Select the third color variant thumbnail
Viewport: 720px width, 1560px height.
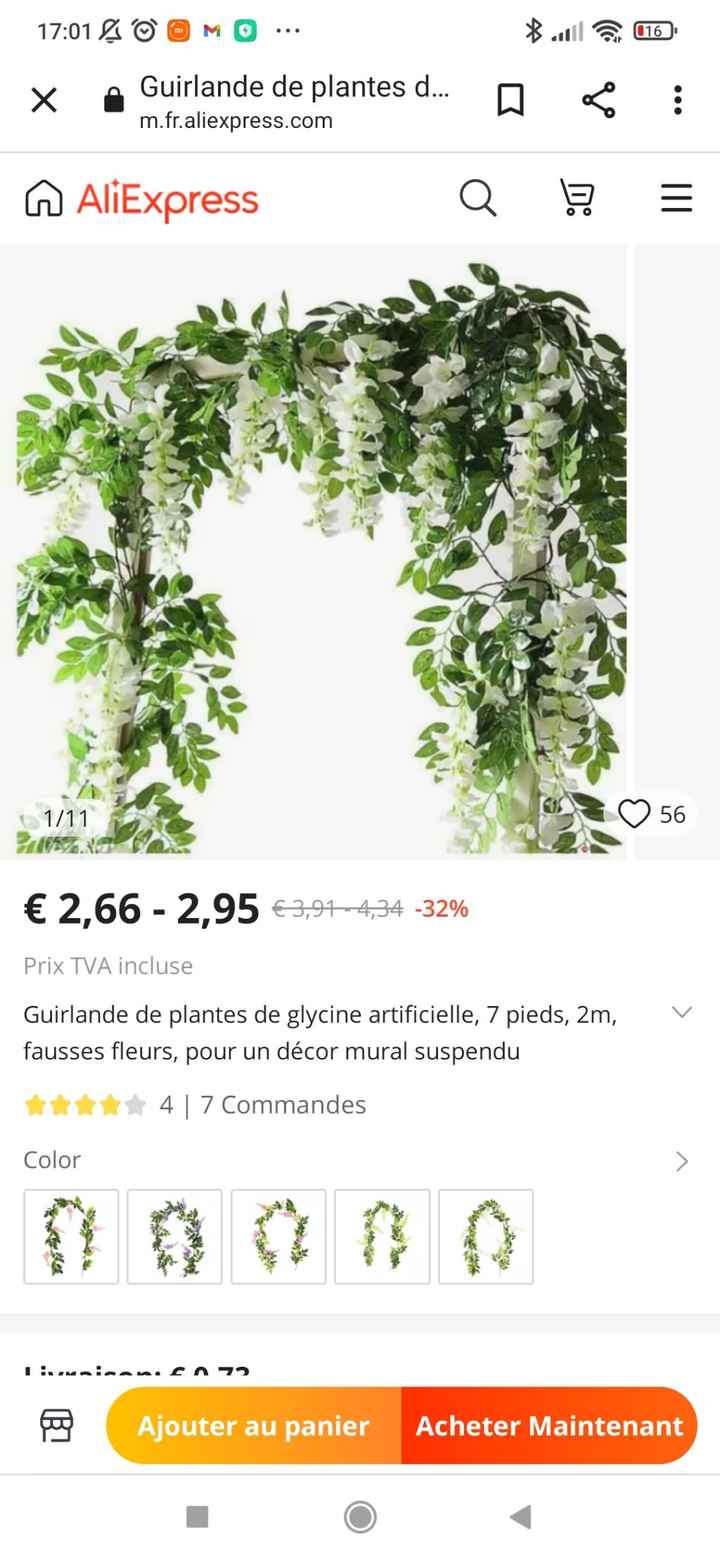coord(278,1237)
